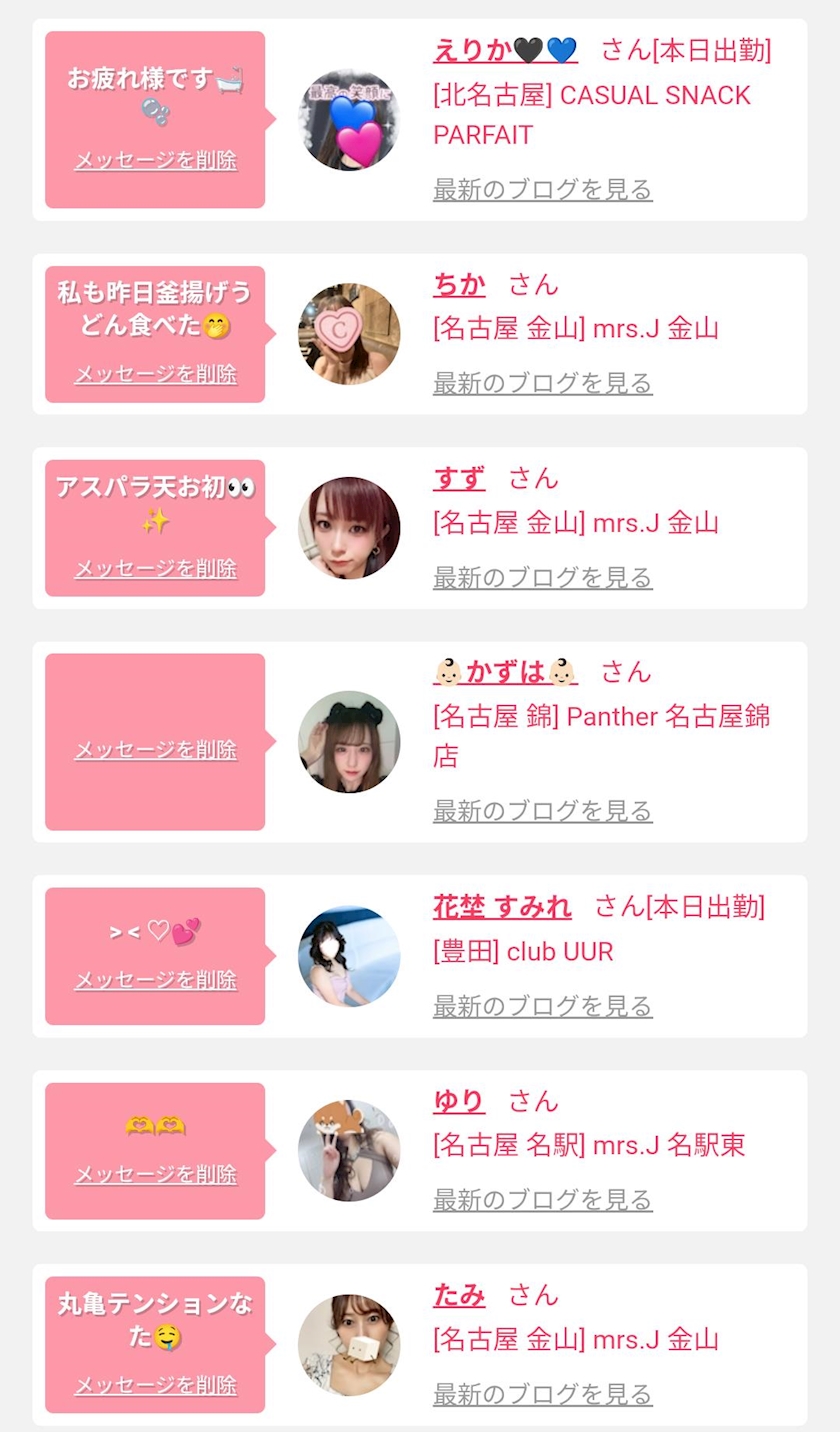View ちか's latest blog
The image size is (840, 1432).
[543, 384]
